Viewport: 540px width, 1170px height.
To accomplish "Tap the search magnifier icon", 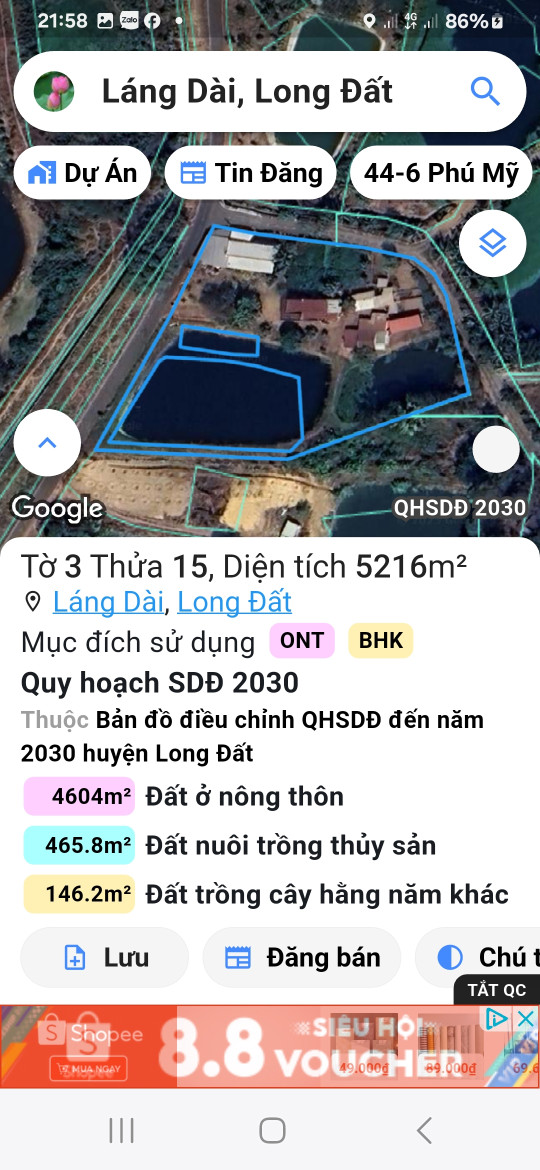I will [485, 92].
